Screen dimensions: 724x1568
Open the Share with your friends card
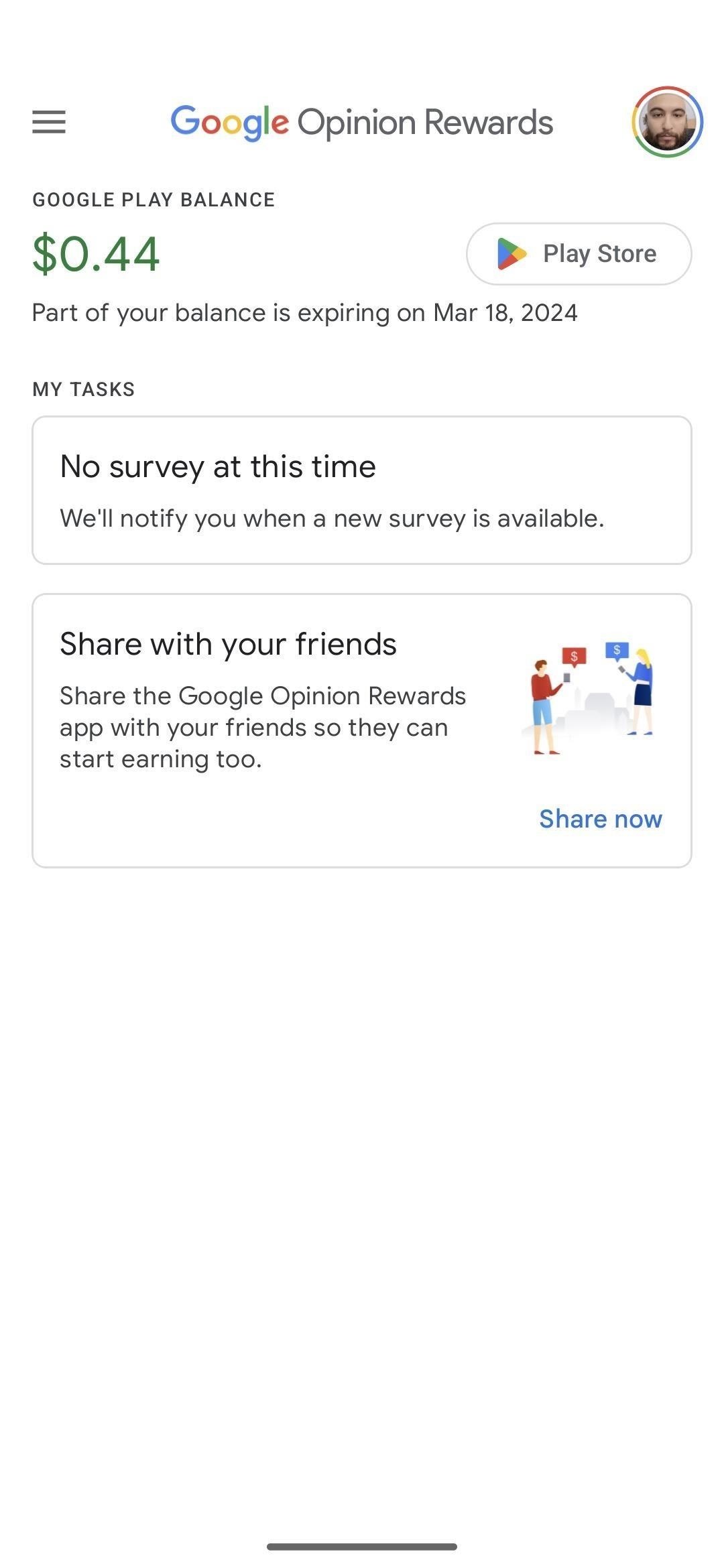tap(362, 730)
